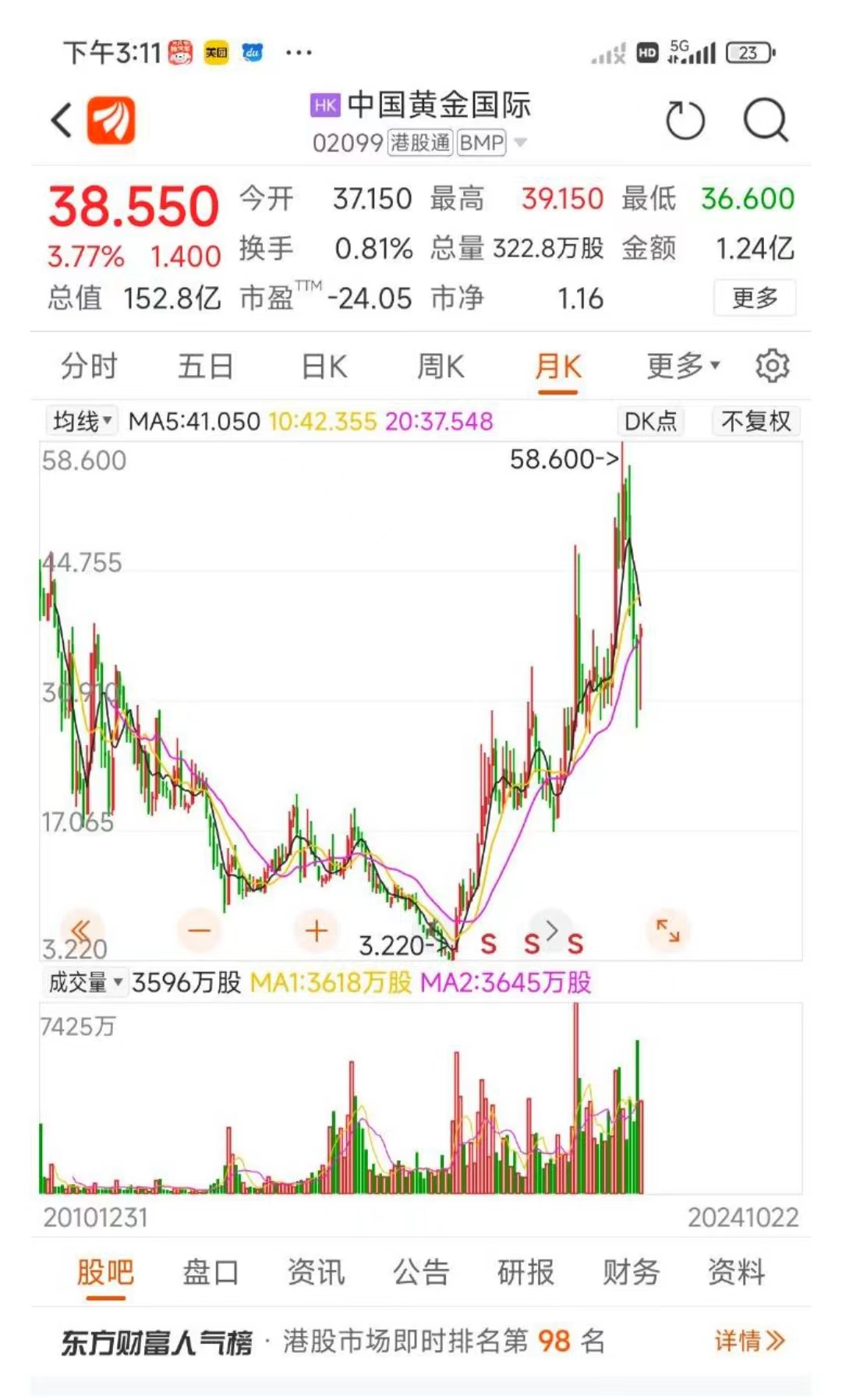Select the 周K chart tab
The height and width of the screenshot is (1400, 842).
pos(440,366)
